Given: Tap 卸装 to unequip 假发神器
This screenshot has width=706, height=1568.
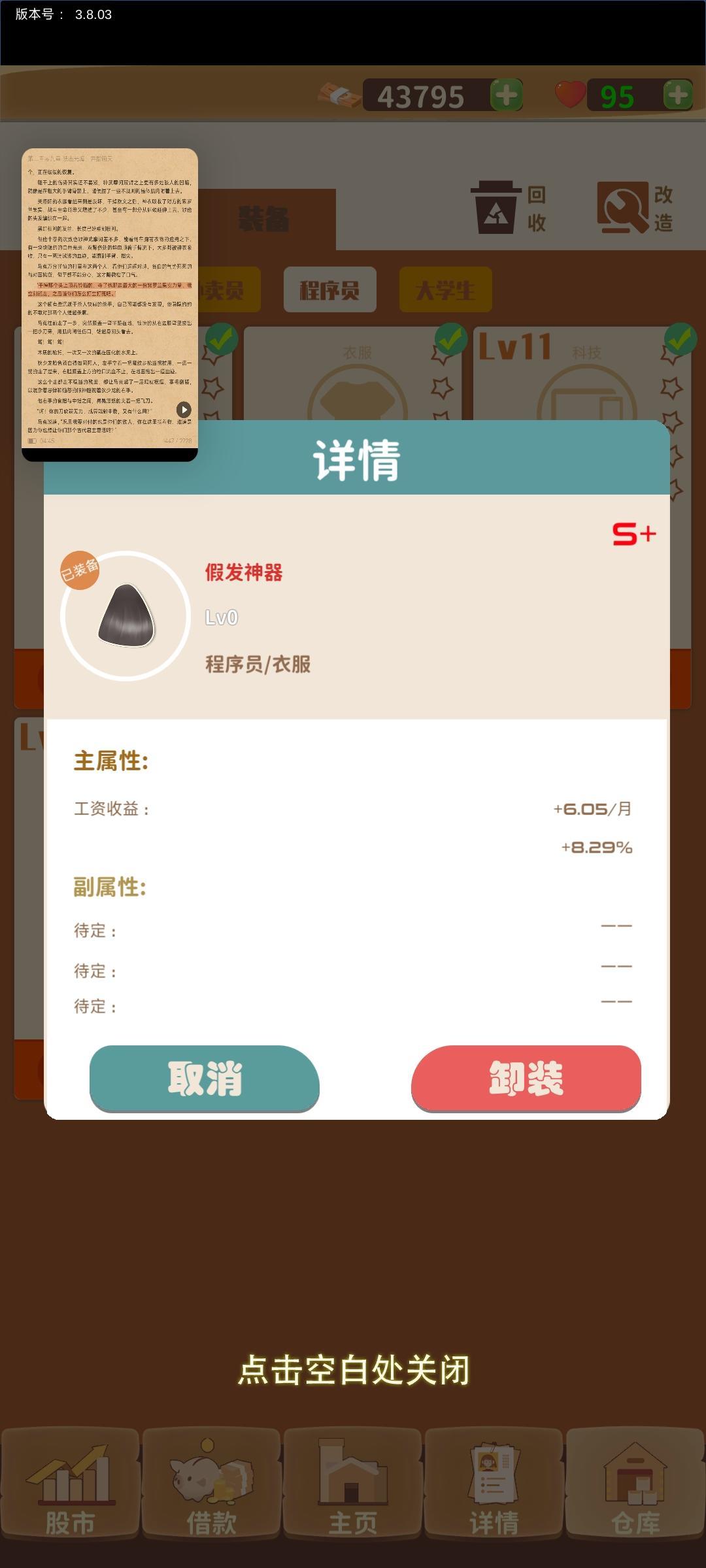Looking at the screenshot, I should pos(526,1078).
